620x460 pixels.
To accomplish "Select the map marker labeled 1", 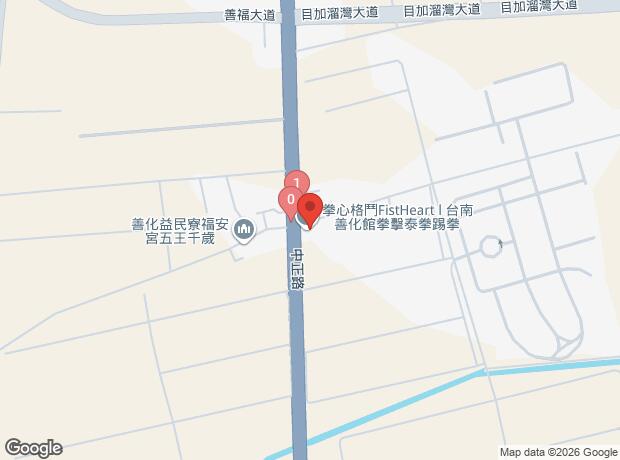I will [x=297, y=182].
